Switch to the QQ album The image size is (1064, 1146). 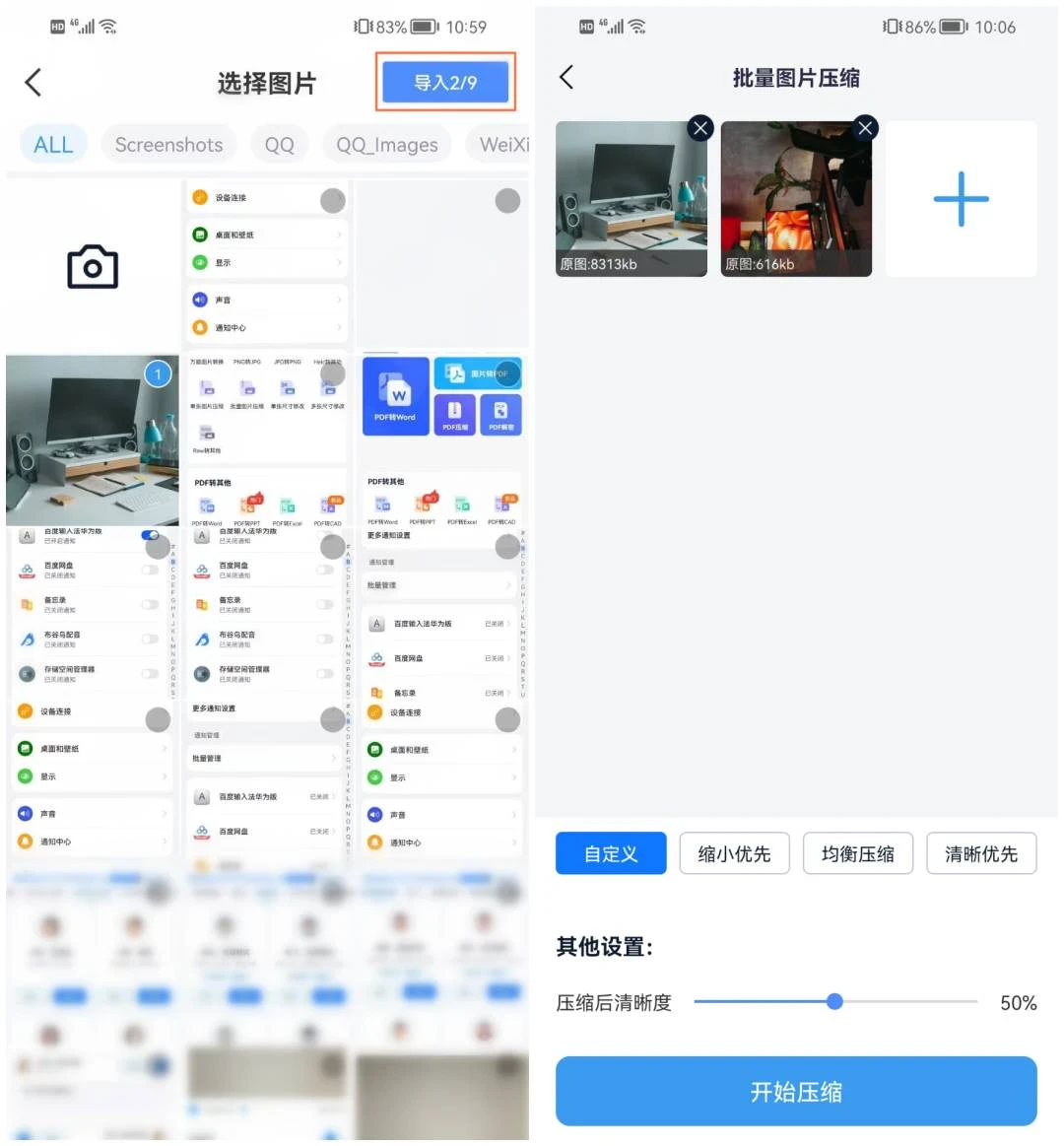pyautogui.click(x=279, y=145)
